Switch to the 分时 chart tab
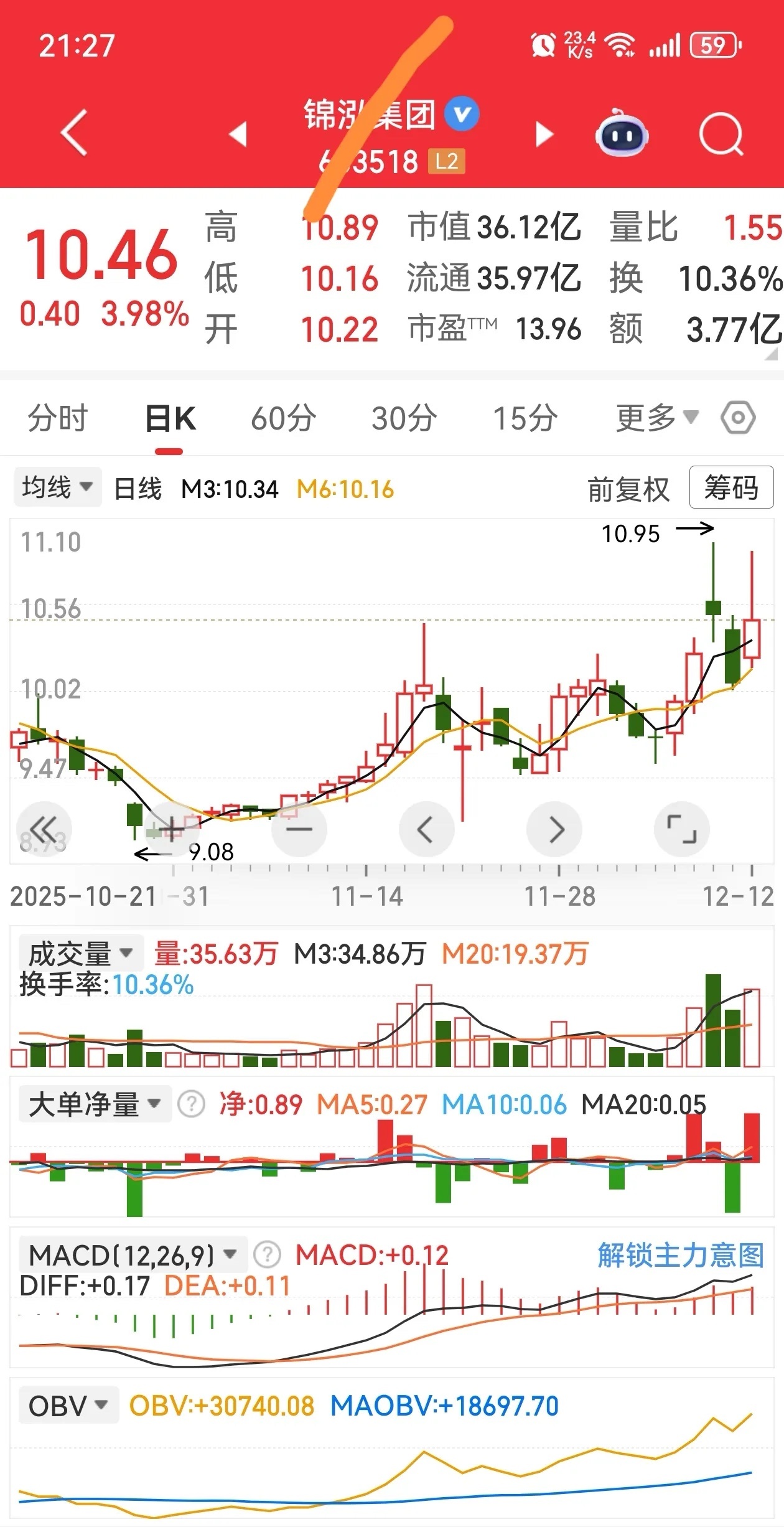The height and width of the screenshot is (1527, 784). [x=58, y=418]
